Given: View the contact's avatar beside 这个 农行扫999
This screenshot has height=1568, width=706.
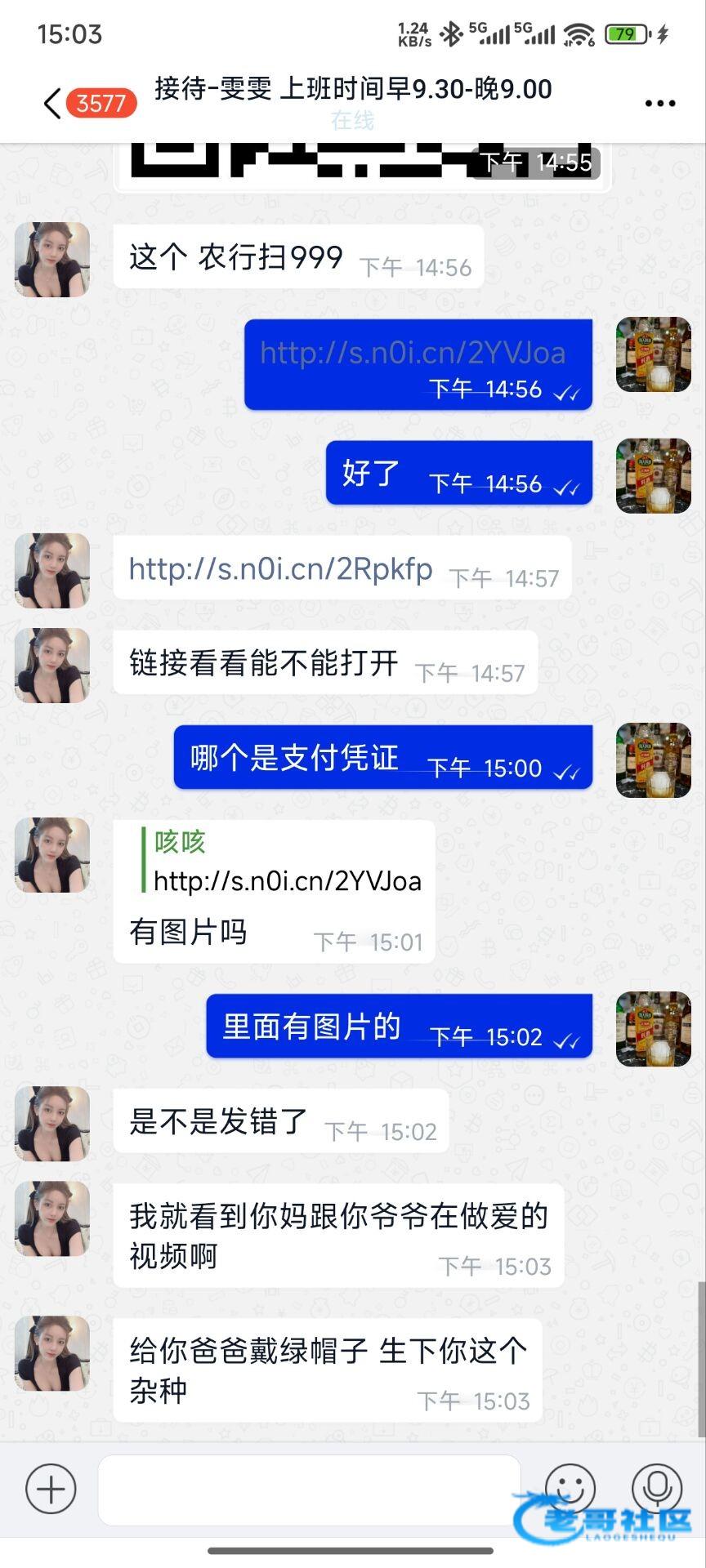Looking at the screenshot, I should coord(52,259).
